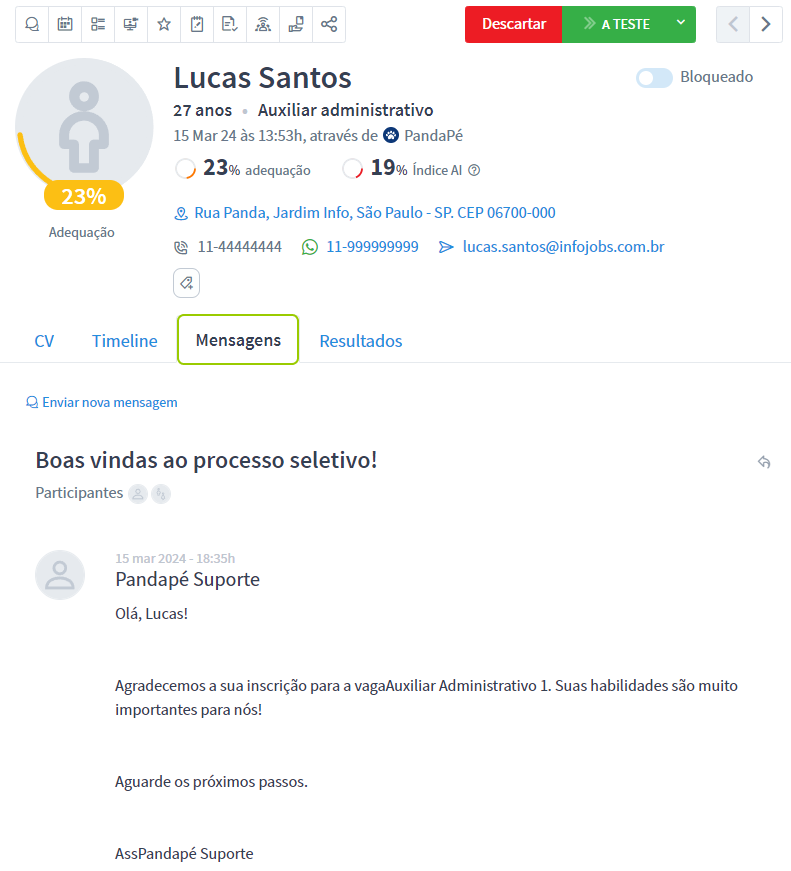
Task: Select the document validation icon
Action: pos(229,24)
